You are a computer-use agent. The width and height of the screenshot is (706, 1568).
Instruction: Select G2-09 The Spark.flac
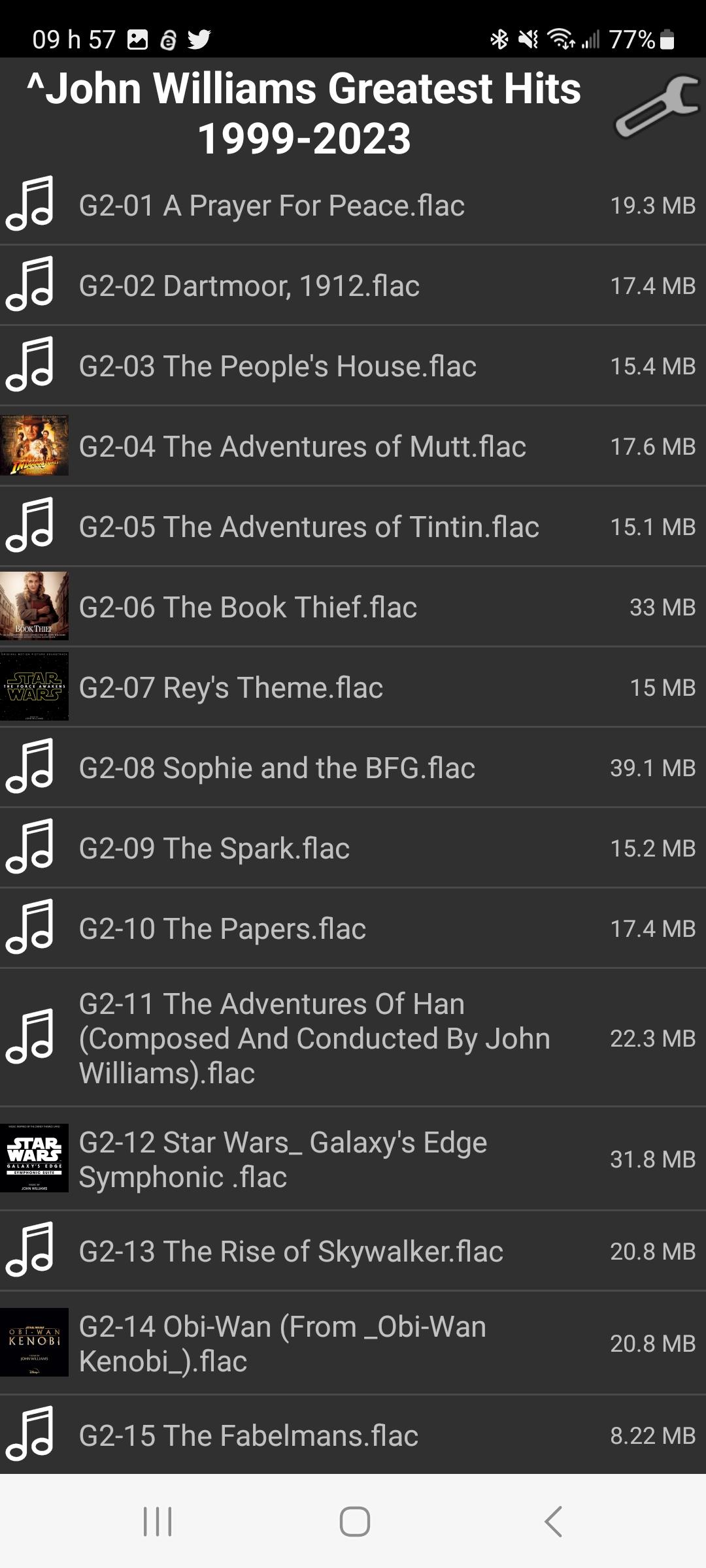tap(353, 848)
